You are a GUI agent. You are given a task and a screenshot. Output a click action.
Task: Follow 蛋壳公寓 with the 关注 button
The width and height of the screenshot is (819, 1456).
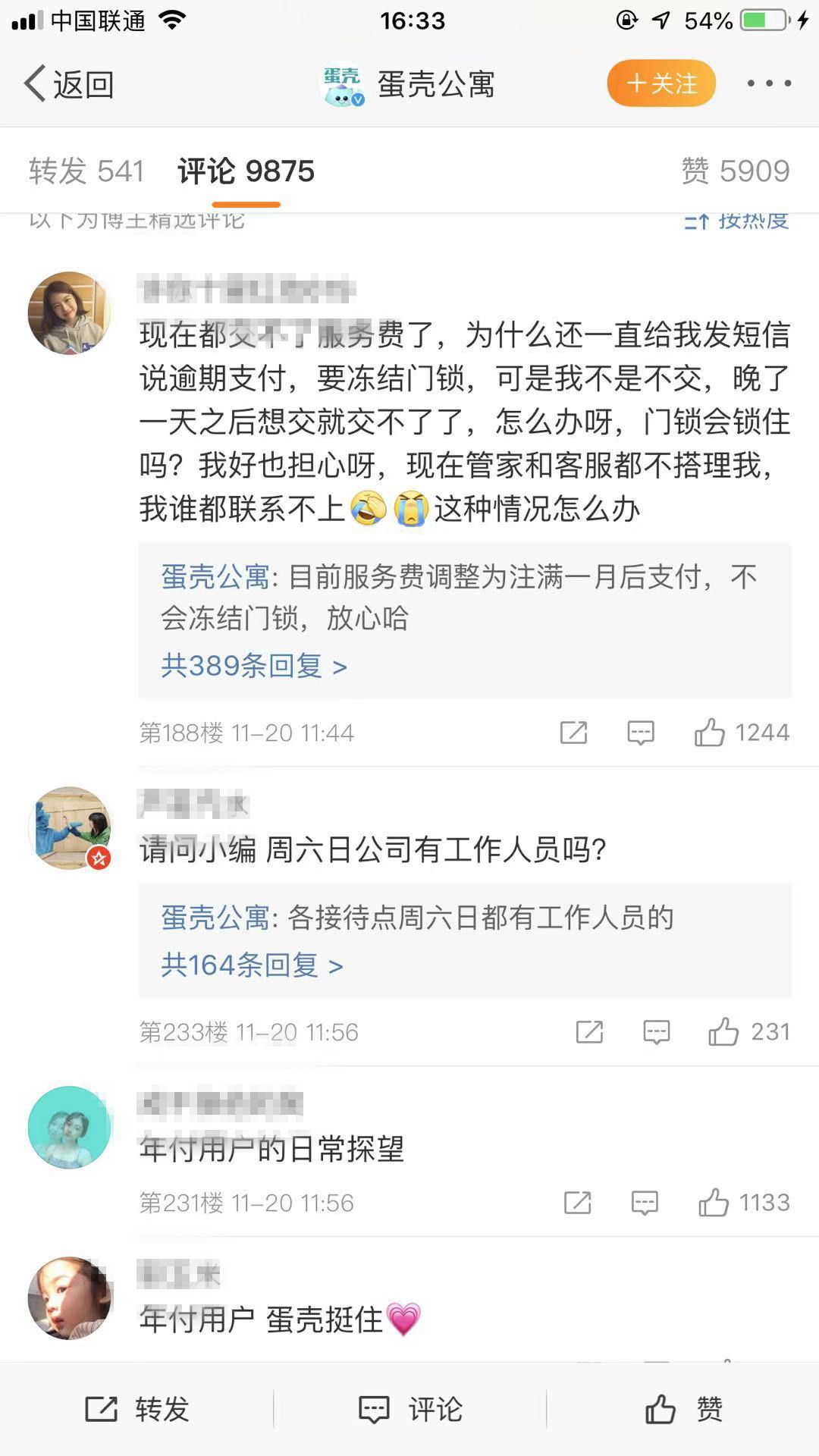[661, 83]
